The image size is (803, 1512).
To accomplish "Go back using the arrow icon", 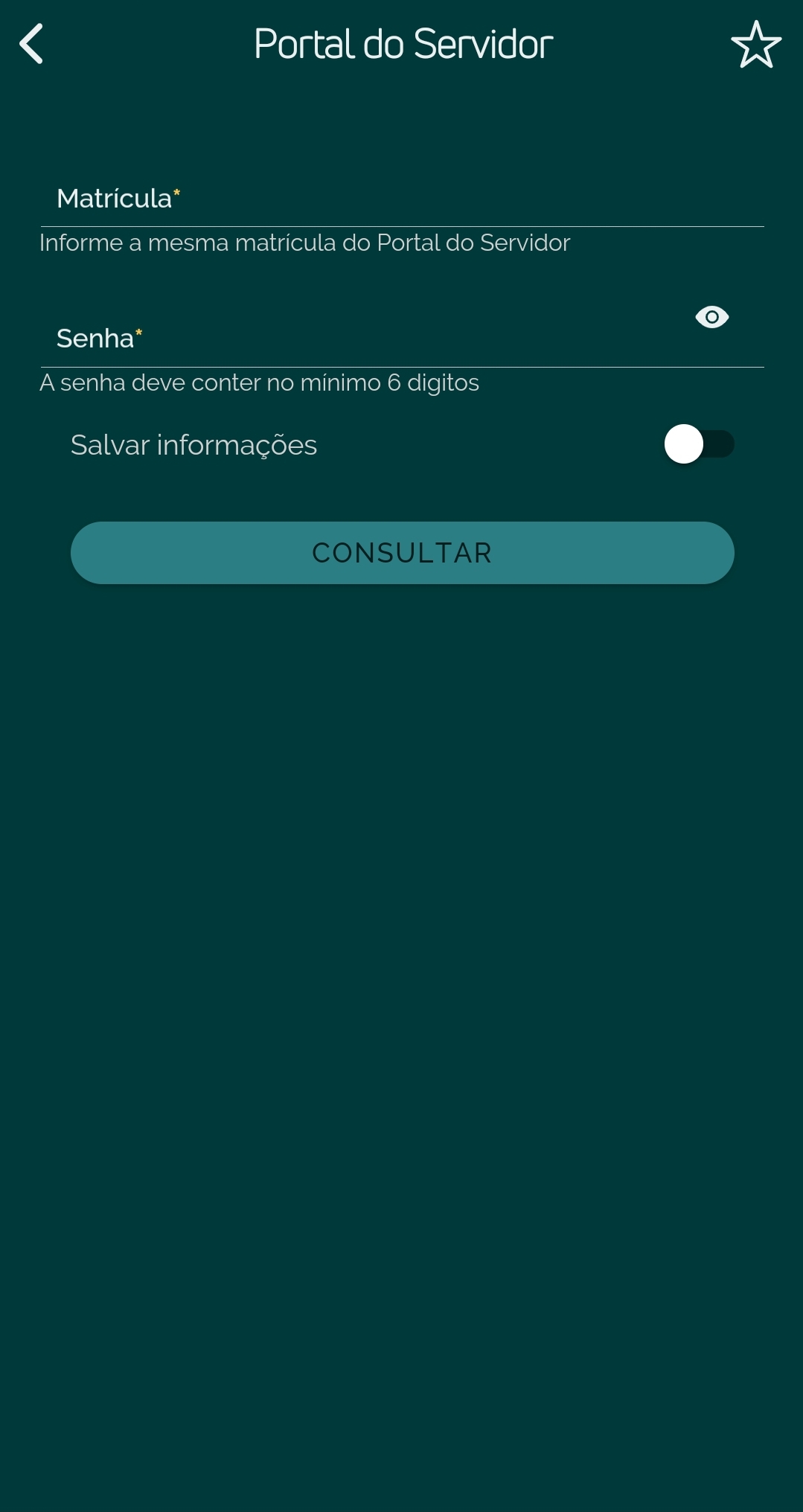I will 31,44.
